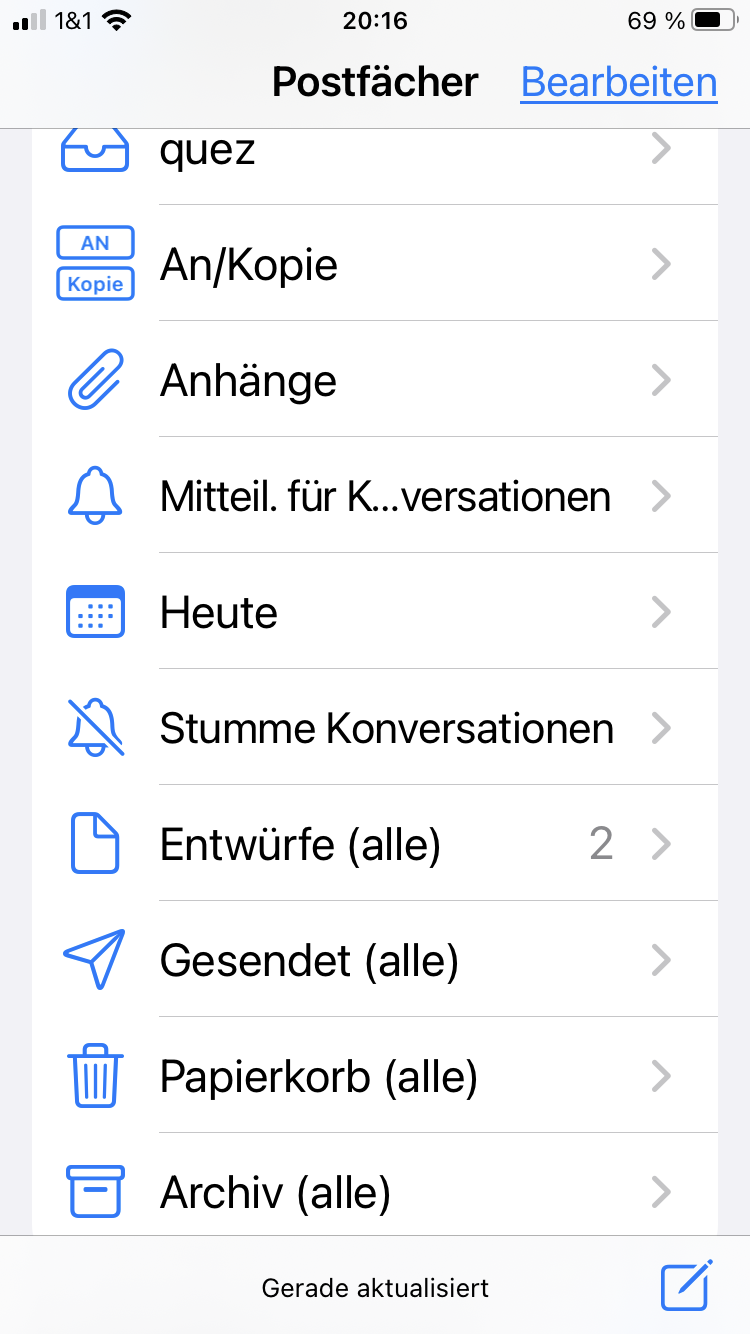Show today's emails in Heute
Viewport: 750px width, 1334px height.
pyautogui.click(x=375, y=612)
